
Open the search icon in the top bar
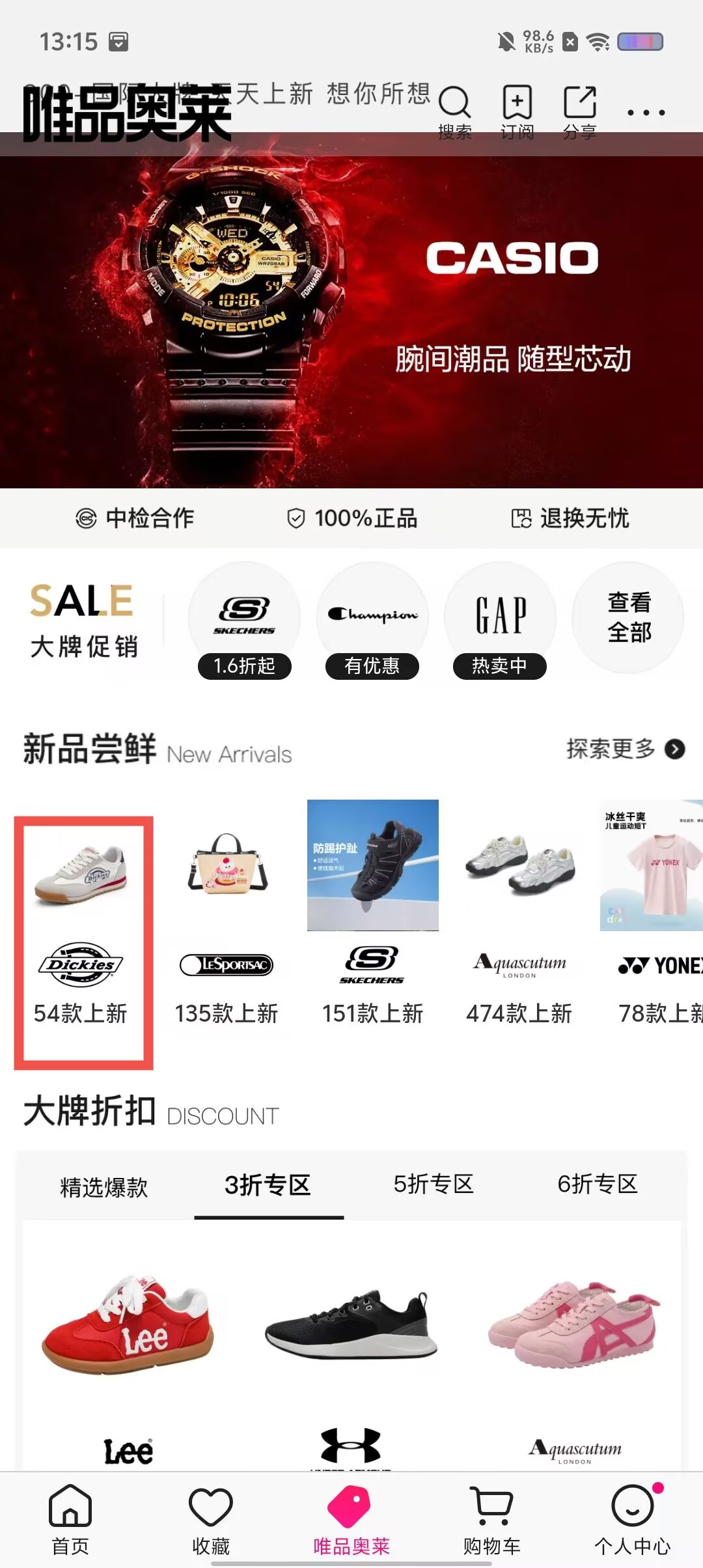(454, 111)
